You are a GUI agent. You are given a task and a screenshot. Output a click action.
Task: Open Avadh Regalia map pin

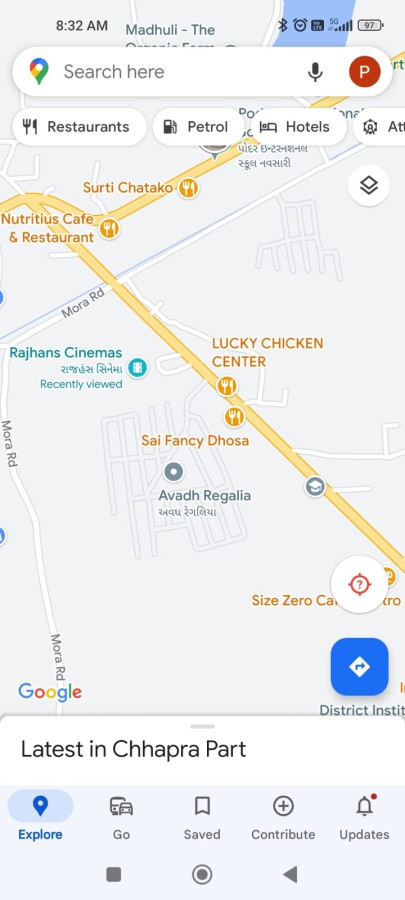click(x=173, y=472)
